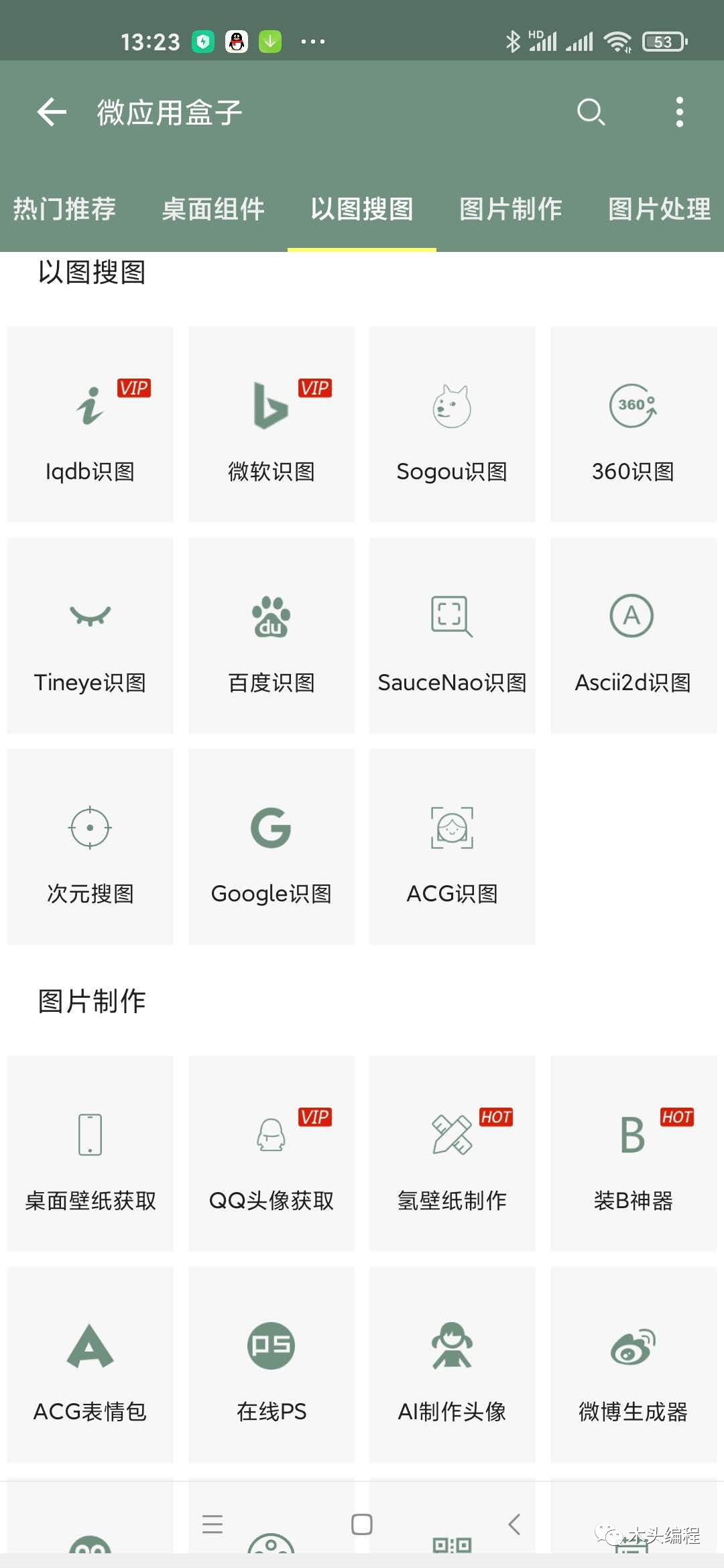Open the 在线PS tool

click(271, 1365)
